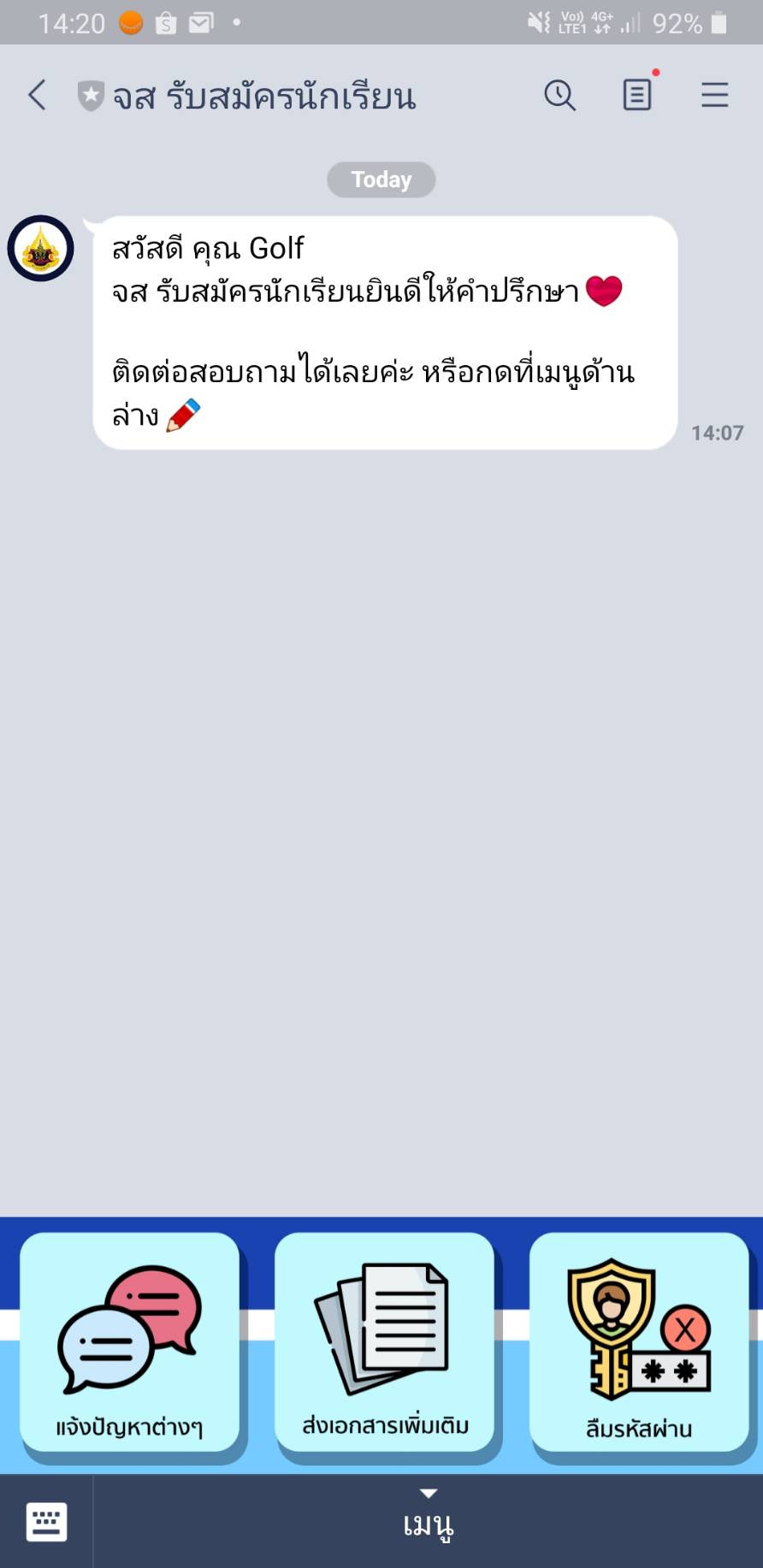This screenshot has width=763, height=1568.
Task: Go back from the chat
Action: pyautogui.click(x=37, y=95)
